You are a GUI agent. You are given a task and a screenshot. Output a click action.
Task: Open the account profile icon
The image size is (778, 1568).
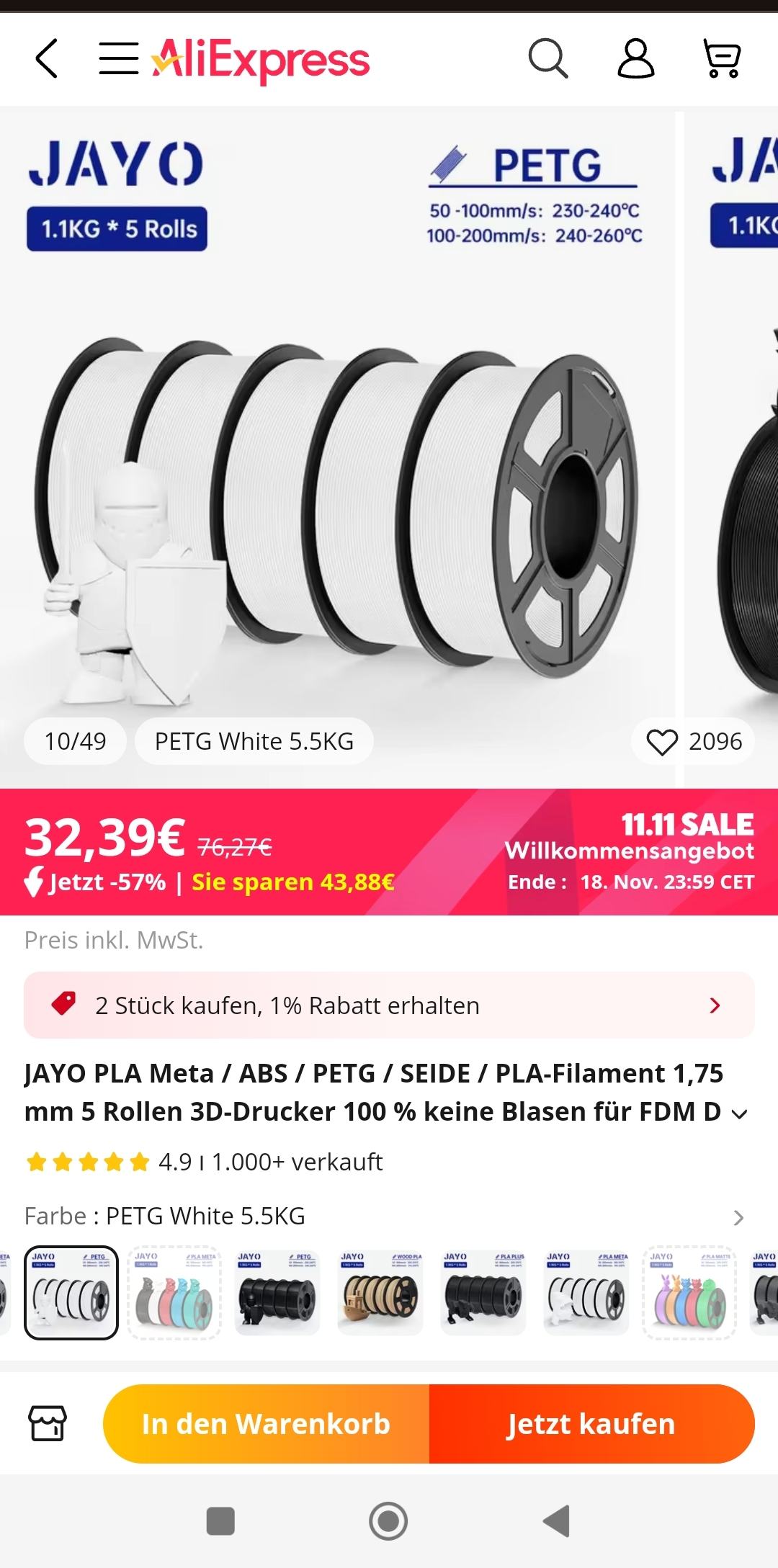636,58
